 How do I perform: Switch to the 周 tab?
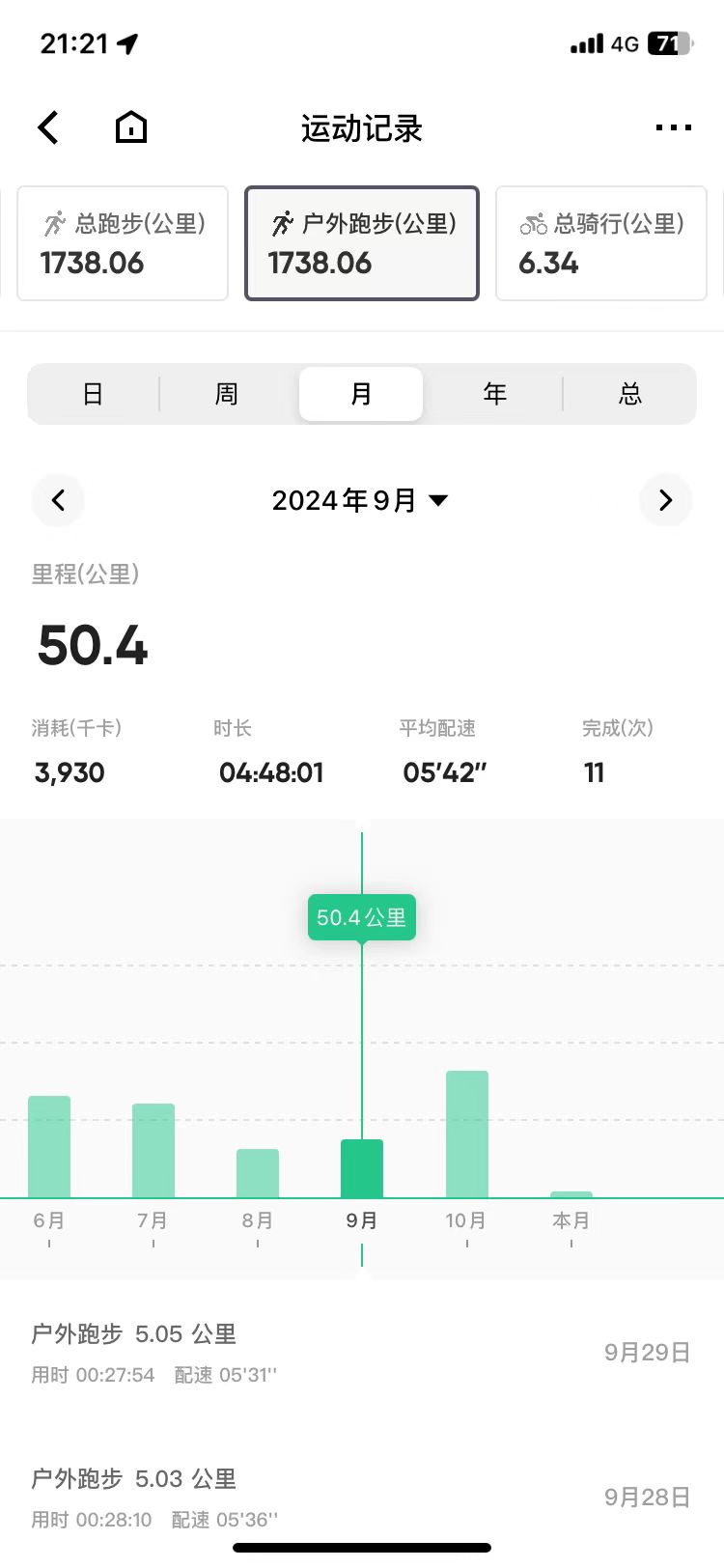tap(227, 394)
